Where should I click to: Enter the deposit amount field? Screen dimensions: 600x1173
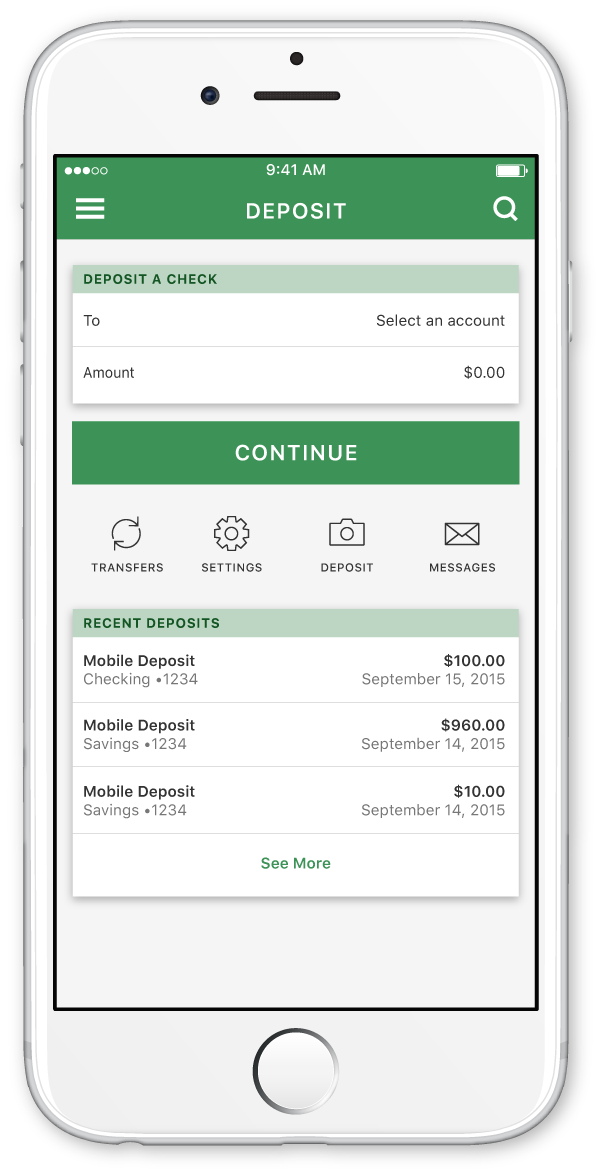click(296, 373)
